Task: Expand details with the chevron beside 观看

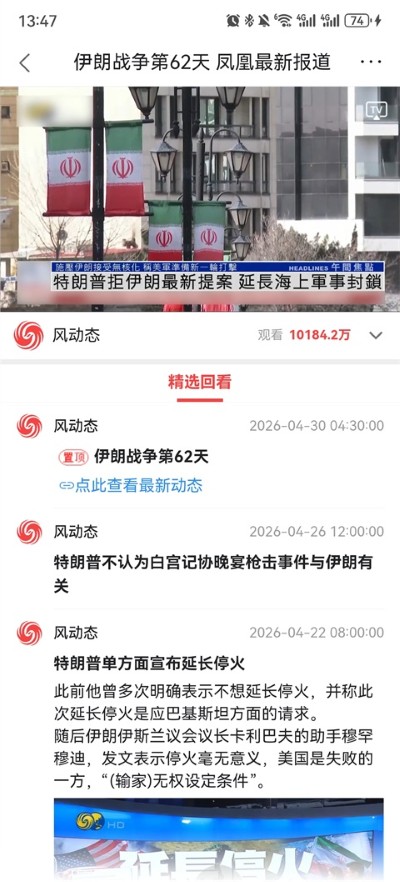Action: click(376, 336)
